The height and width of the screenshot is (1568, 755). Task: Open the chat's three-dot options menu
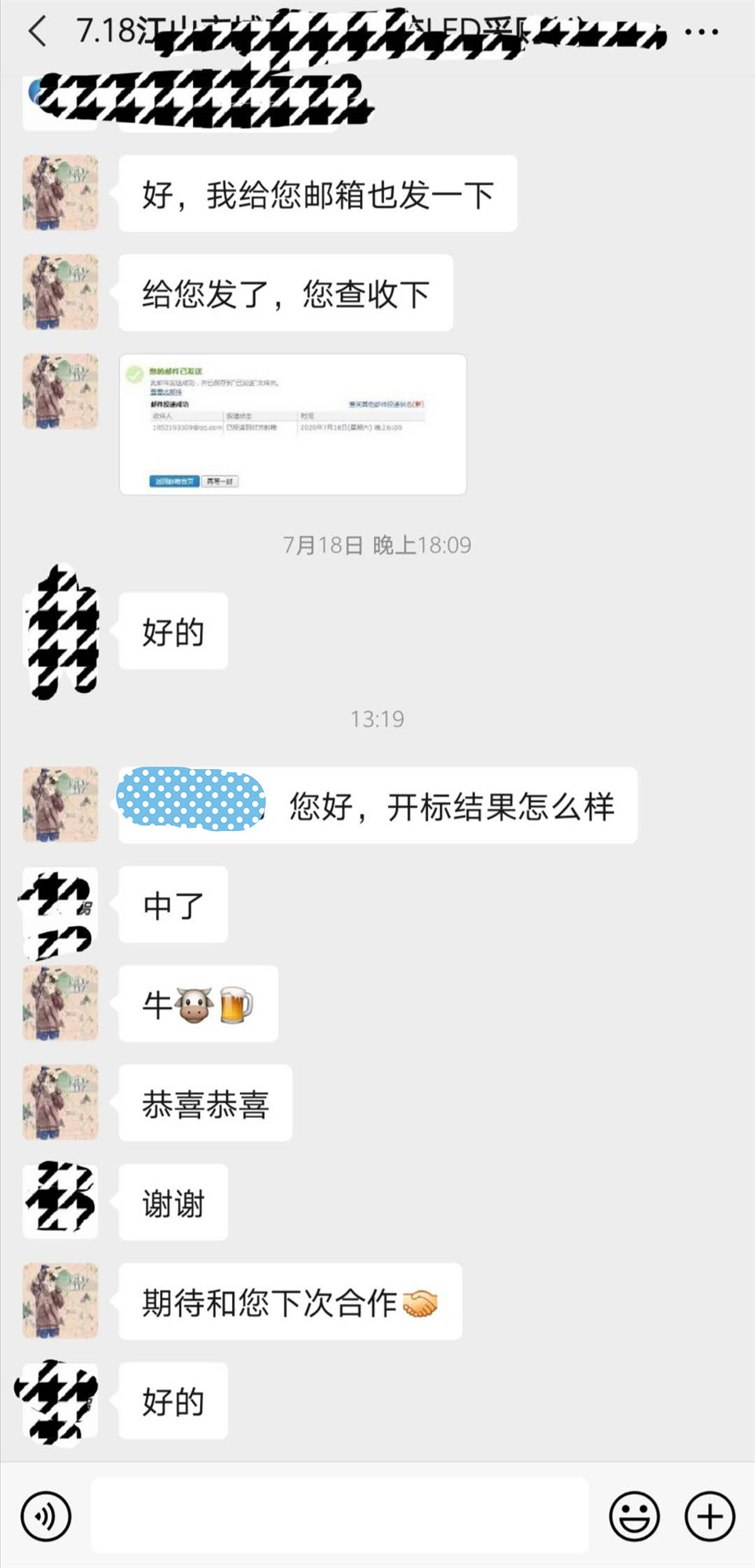701,32
